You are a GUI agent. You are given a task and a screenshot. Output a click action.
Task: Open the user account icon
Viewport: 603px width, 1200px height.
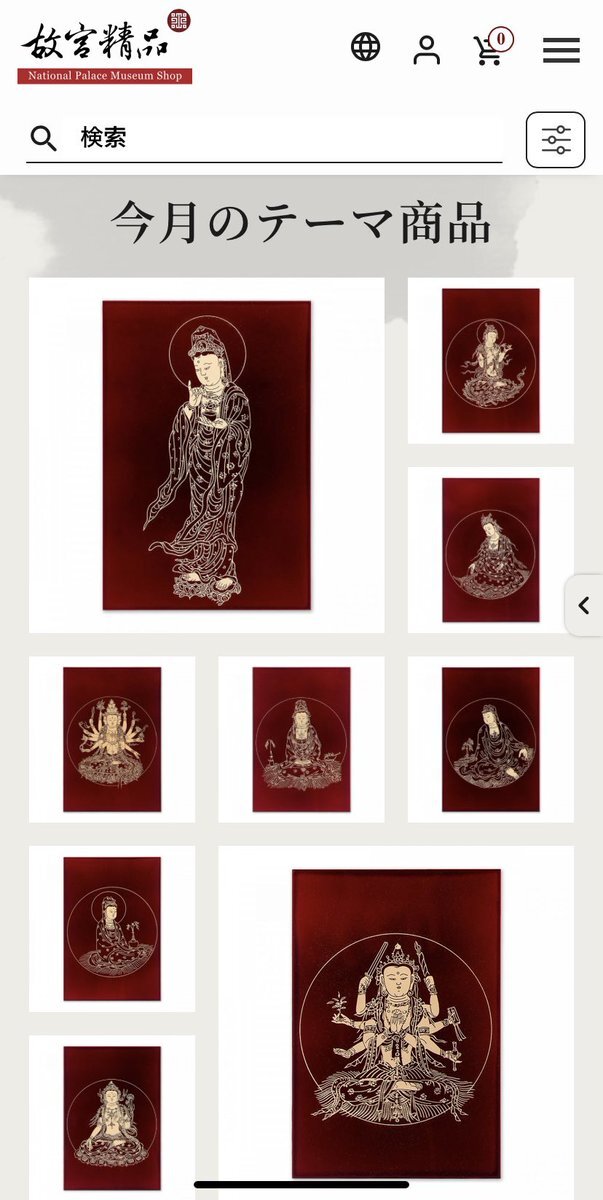[427, 49]
